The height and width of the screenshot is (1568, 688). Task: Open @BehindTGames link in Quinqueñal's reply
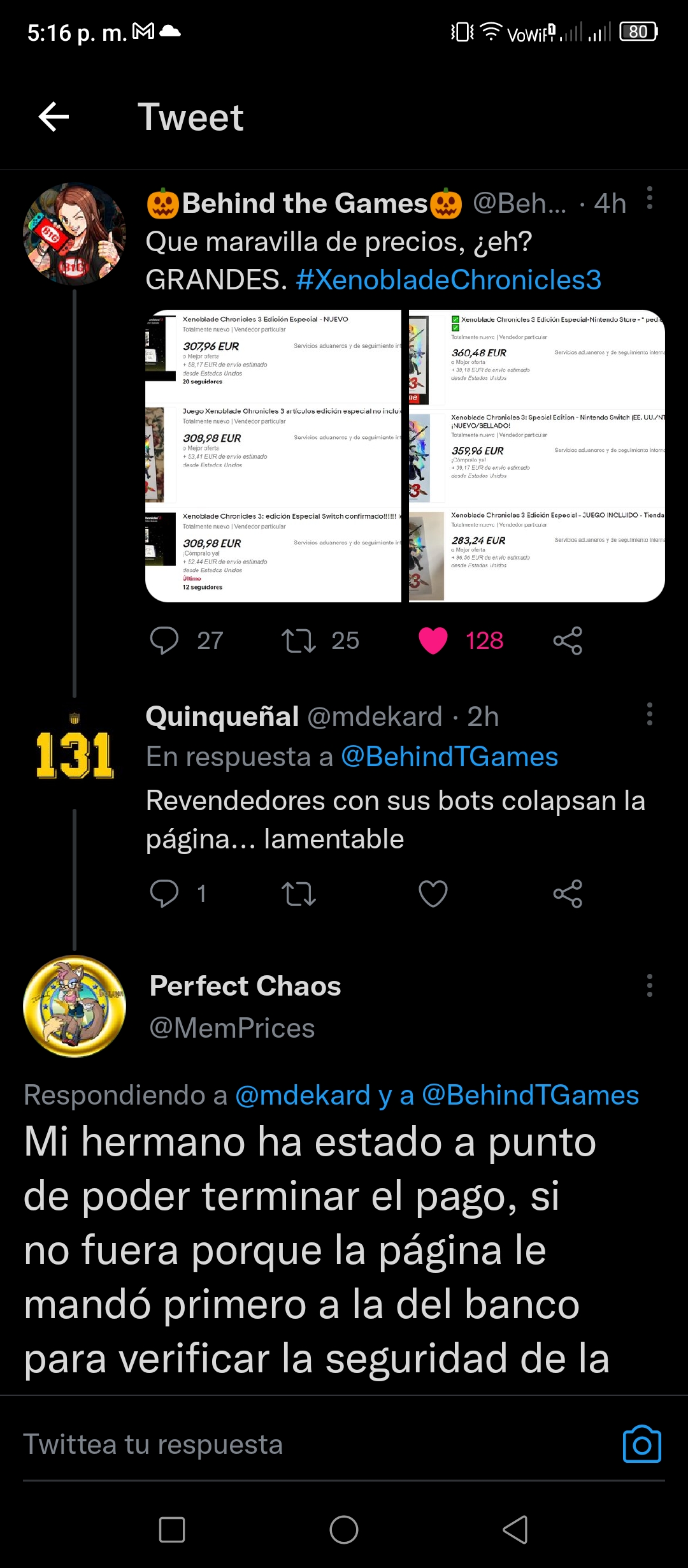450,757
